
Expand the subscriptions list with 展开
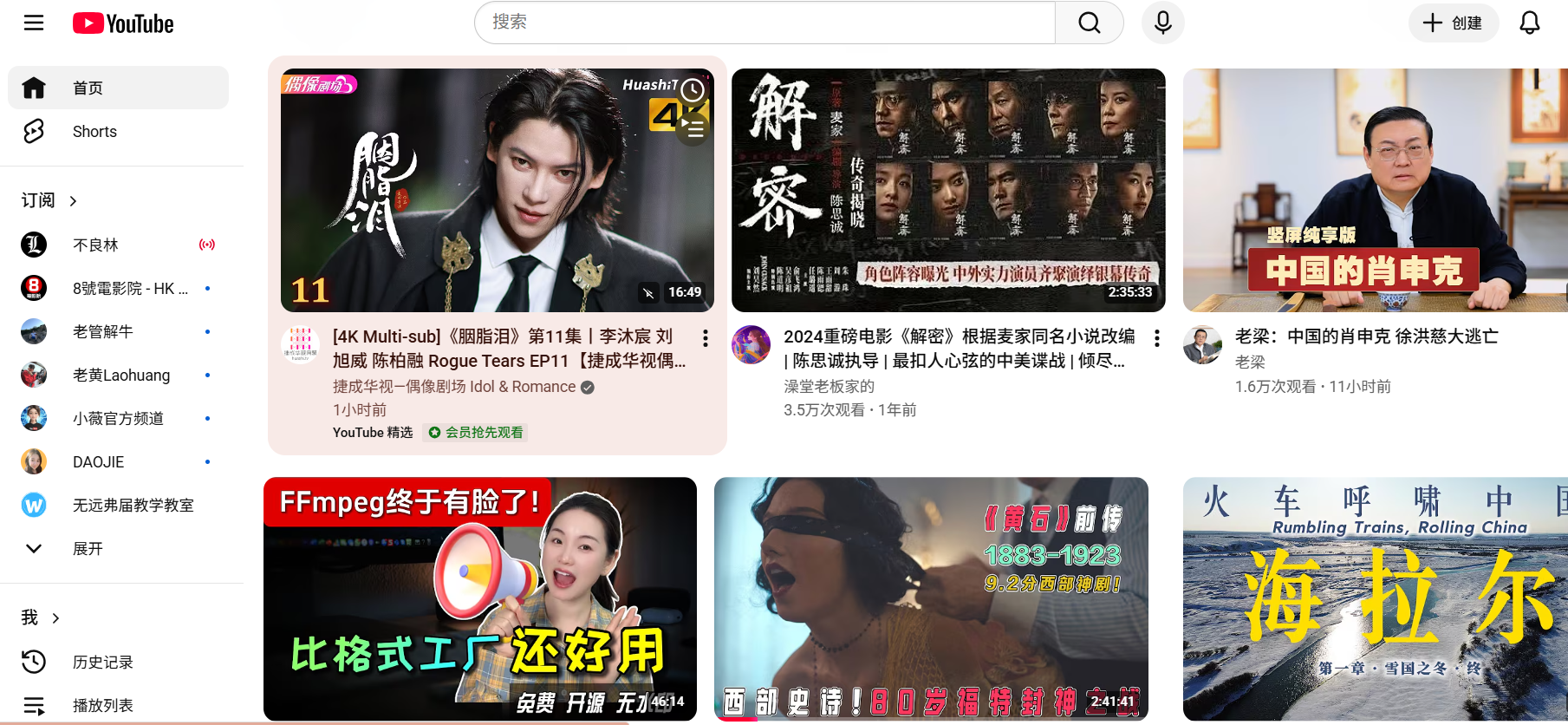click(87, 549)
